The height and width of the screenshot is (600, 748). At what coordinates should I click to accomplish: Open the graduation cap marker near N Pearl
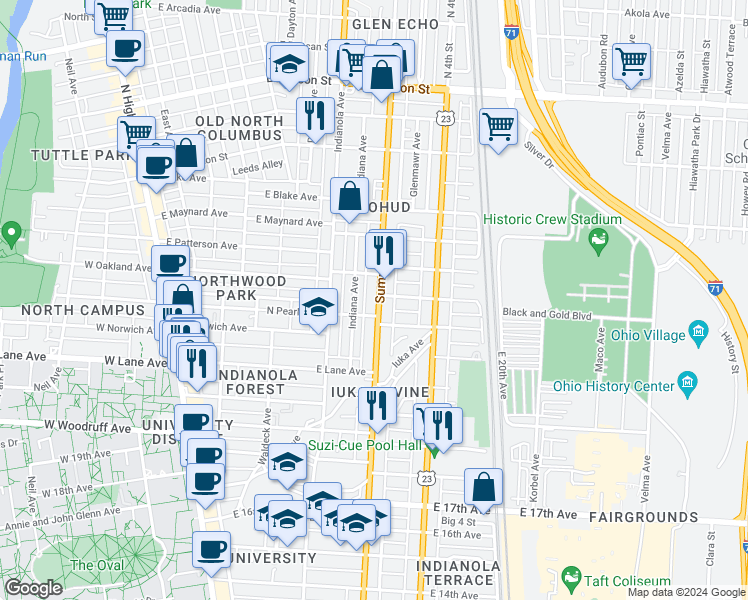pyautogui.click(x=319, y=307)
